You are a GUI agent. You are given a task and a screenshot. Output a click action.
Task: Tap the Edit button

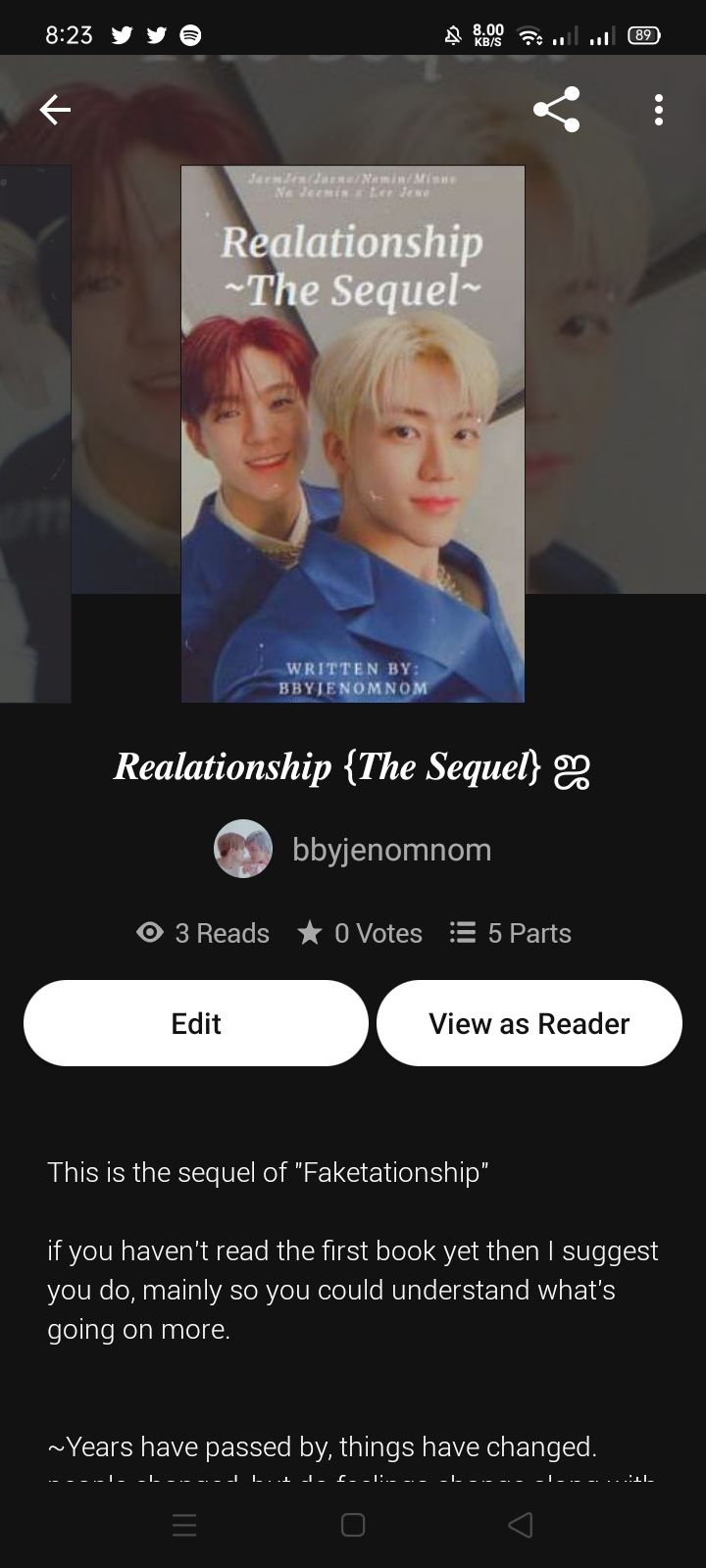[196, 1023]
